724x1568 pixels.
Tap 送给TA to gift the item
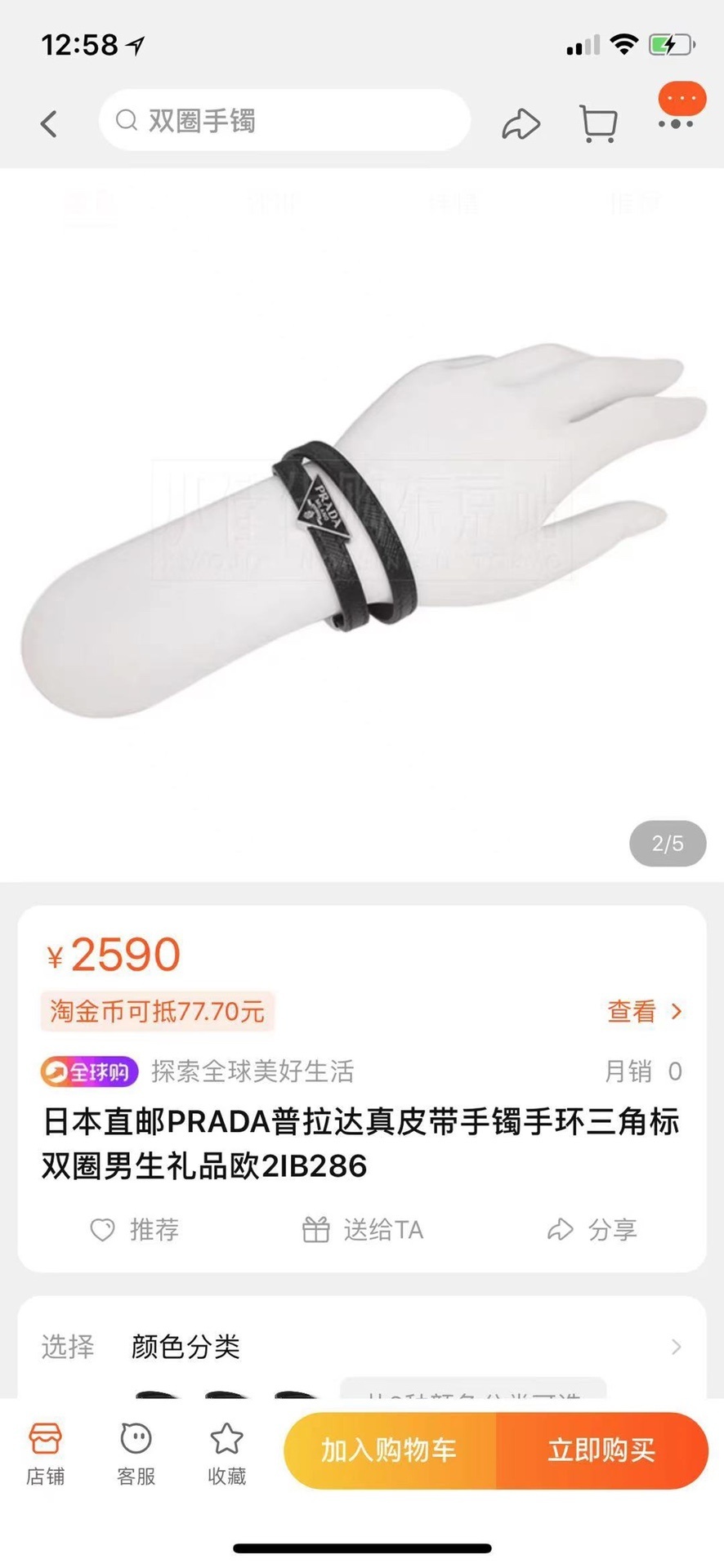coord(362,1229)
